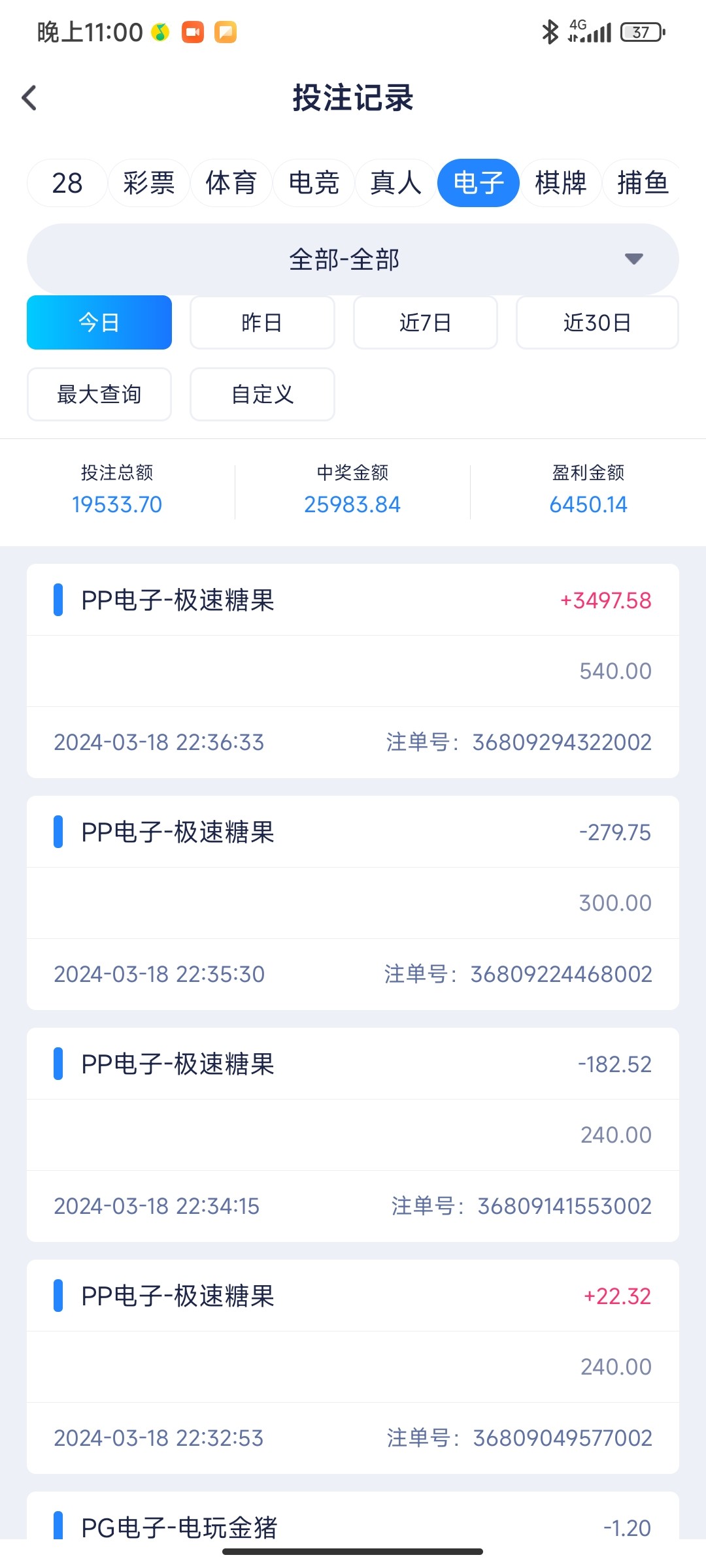Open the 电竞 tab
Screen dimensions: 706x1568
coord(314,183)
